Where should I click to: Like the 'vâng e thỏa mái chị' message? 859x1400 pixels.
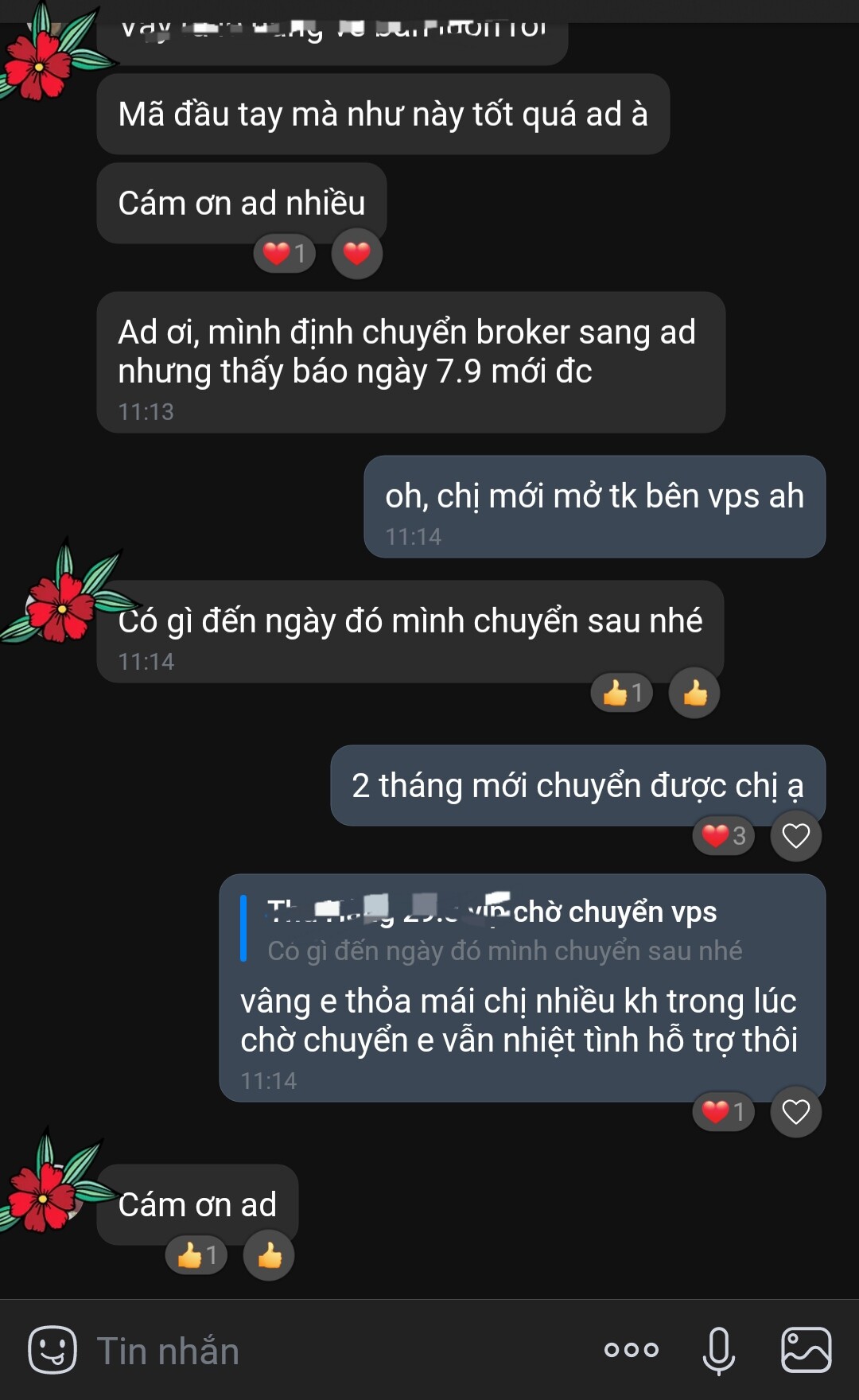click(x=795, y=1111)
